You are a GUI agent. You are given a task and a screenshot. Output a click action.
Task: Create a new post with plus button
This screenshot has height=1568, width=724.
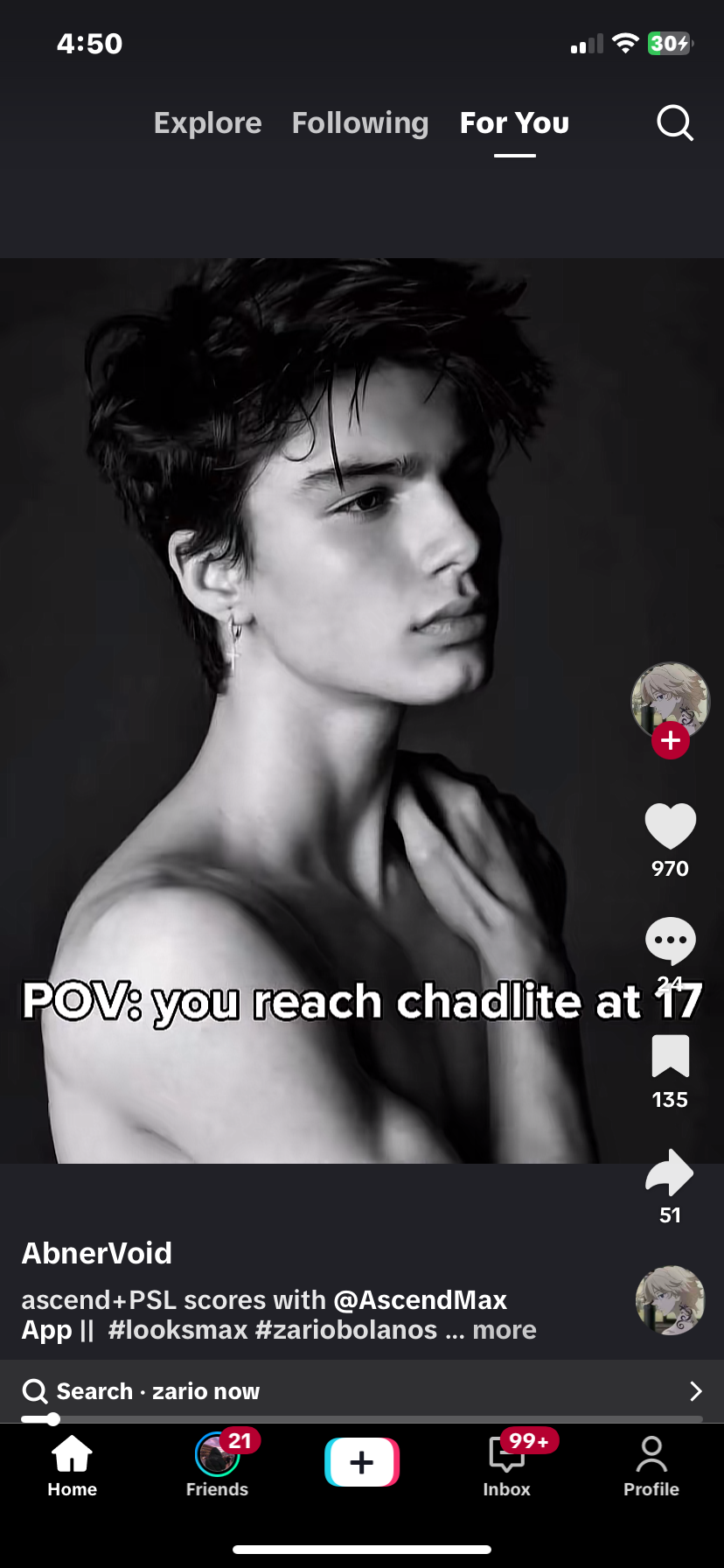coord(362,1462)
